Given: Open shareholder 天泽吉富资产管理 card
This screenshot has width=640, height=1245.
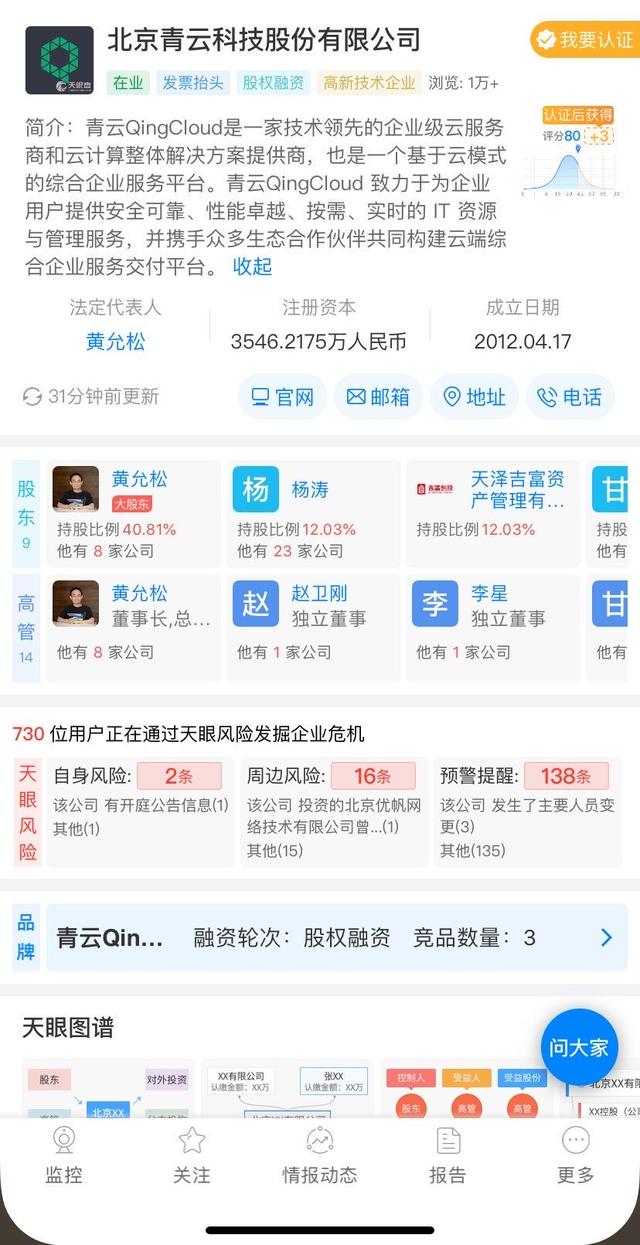Looking at the screenshot, I should click(493, 514).
